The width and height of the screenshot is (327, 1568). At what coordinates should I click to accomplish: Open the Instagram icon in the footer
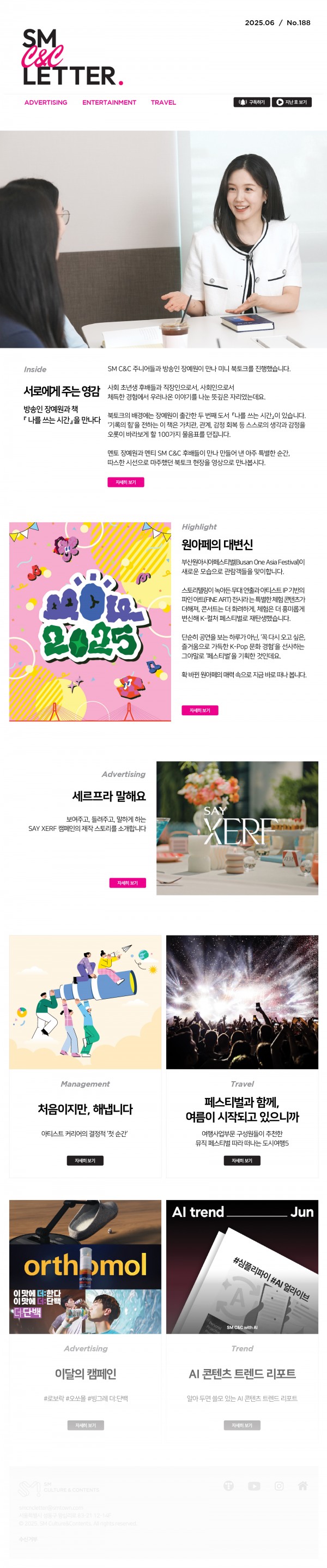click(x=279, y=1486)
